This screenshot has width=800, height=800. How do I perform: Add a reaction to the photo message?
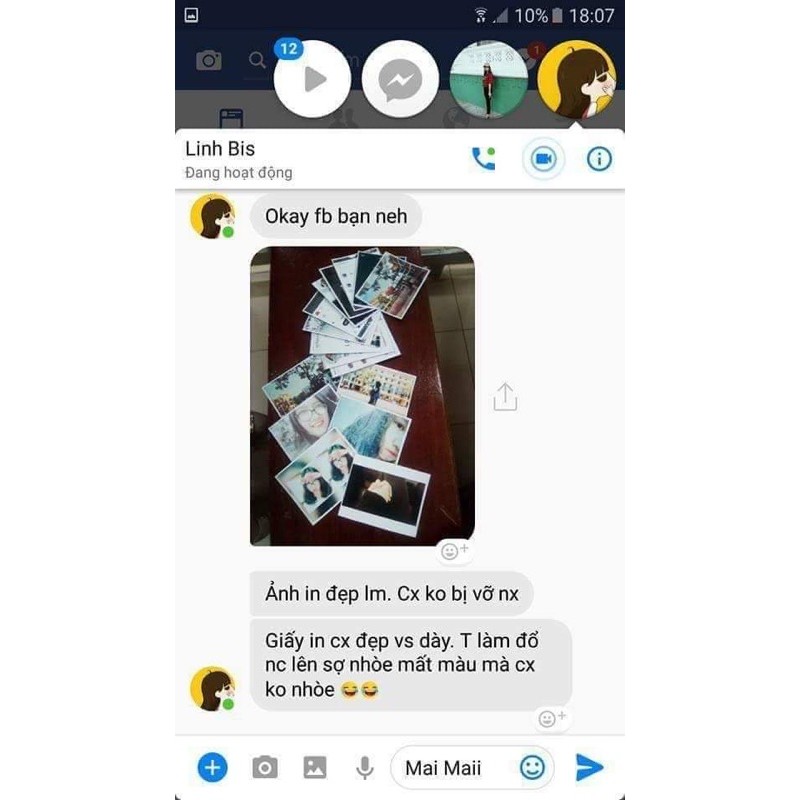point(454,551)
